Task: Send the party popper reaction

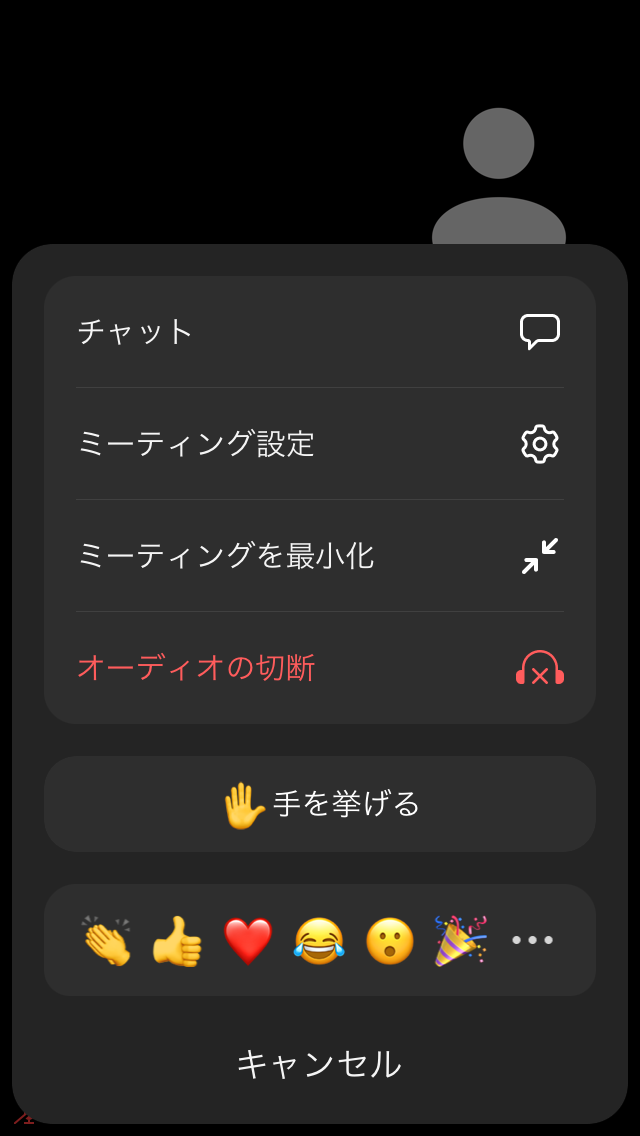Action: tap(460, 941)
